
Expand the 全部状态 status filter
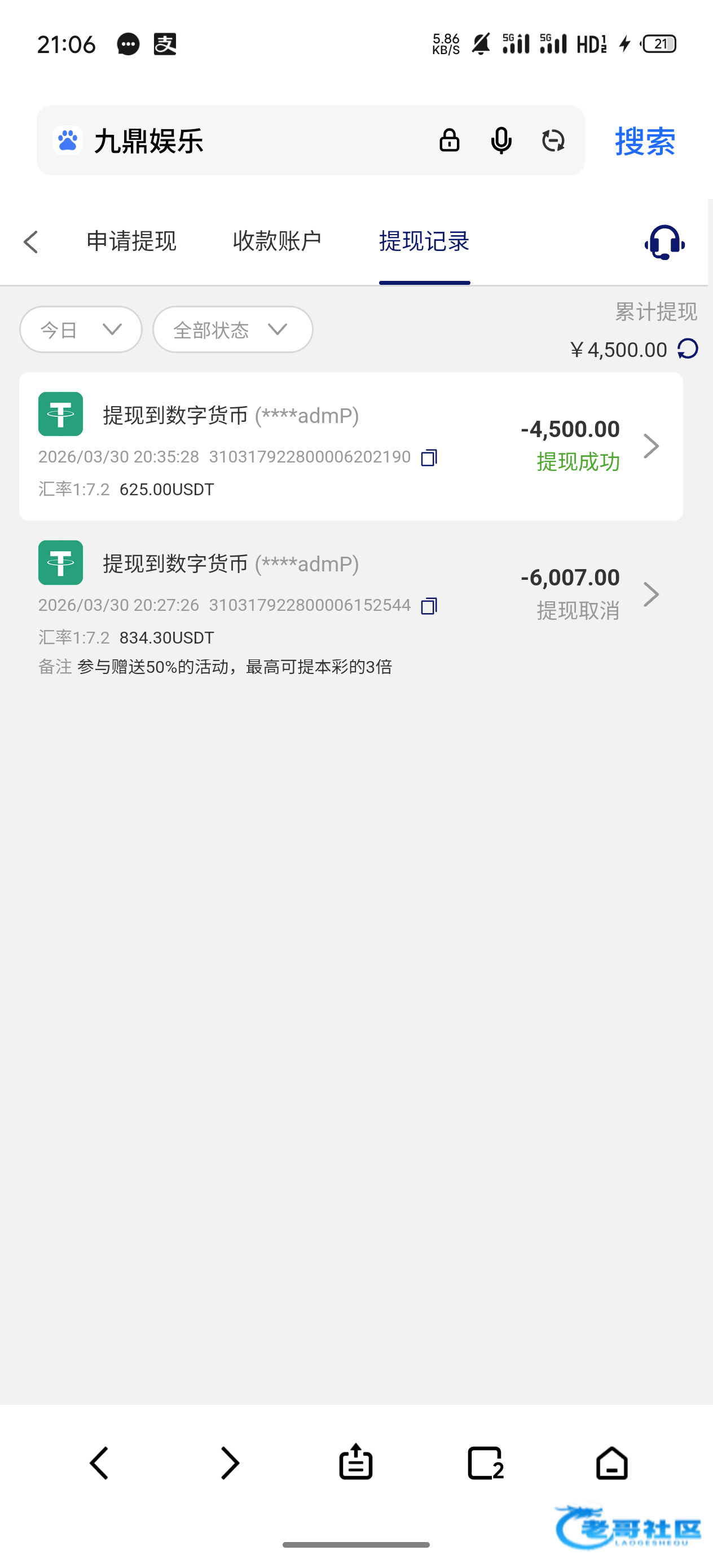[232, 329]
